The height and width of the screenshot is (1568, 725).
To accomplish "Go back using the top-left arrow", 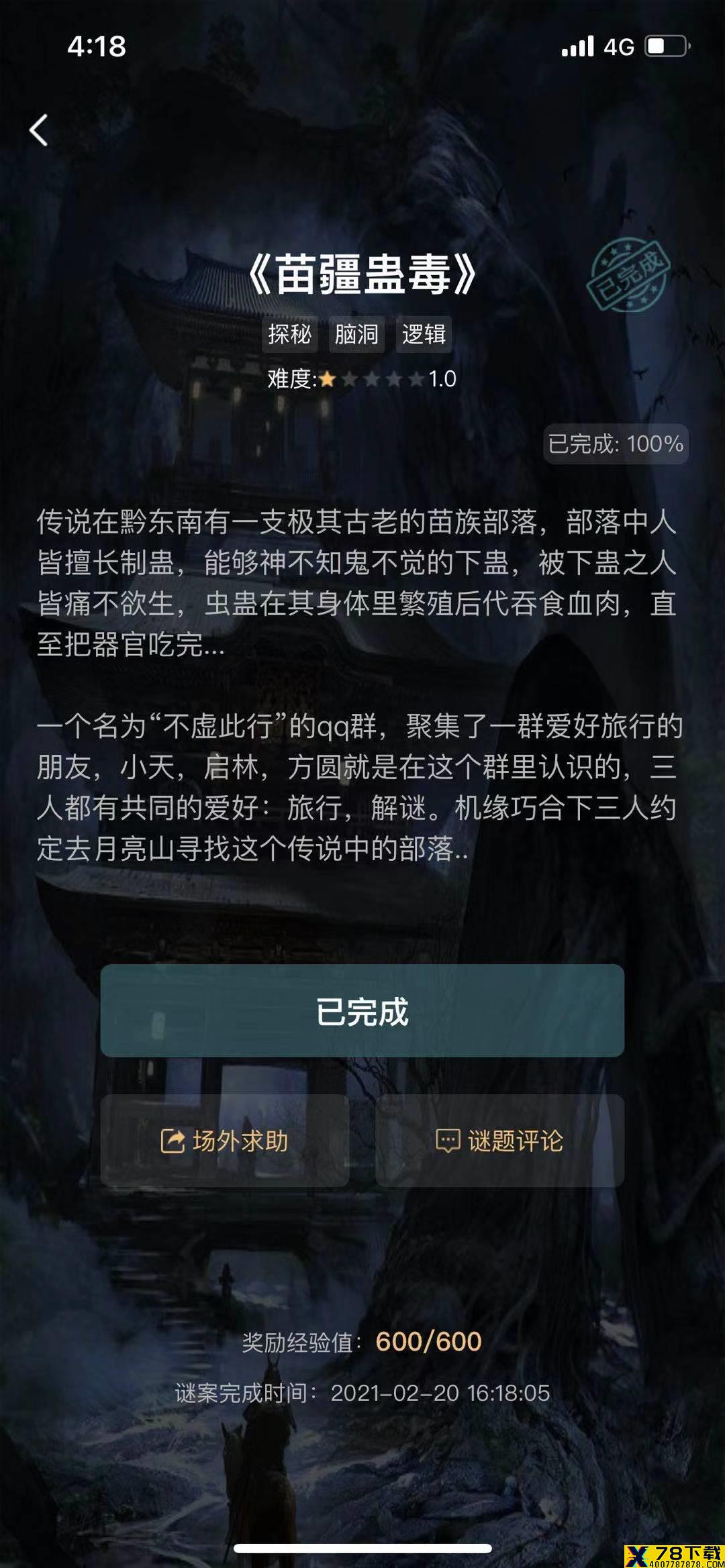I will [x=39, y=130].
